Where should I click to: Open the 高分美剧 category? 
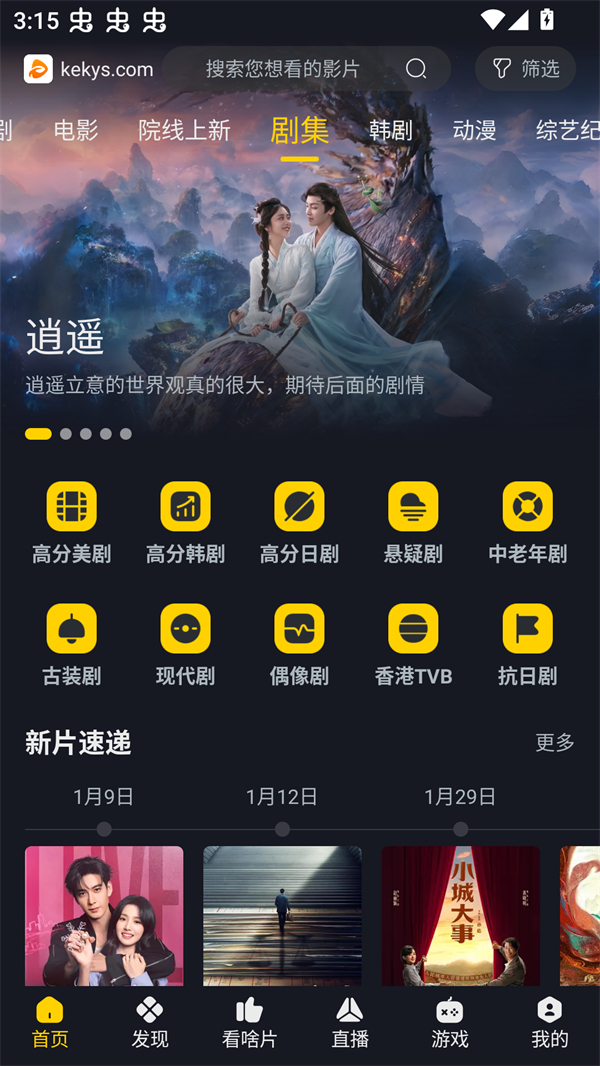(71, 522)
